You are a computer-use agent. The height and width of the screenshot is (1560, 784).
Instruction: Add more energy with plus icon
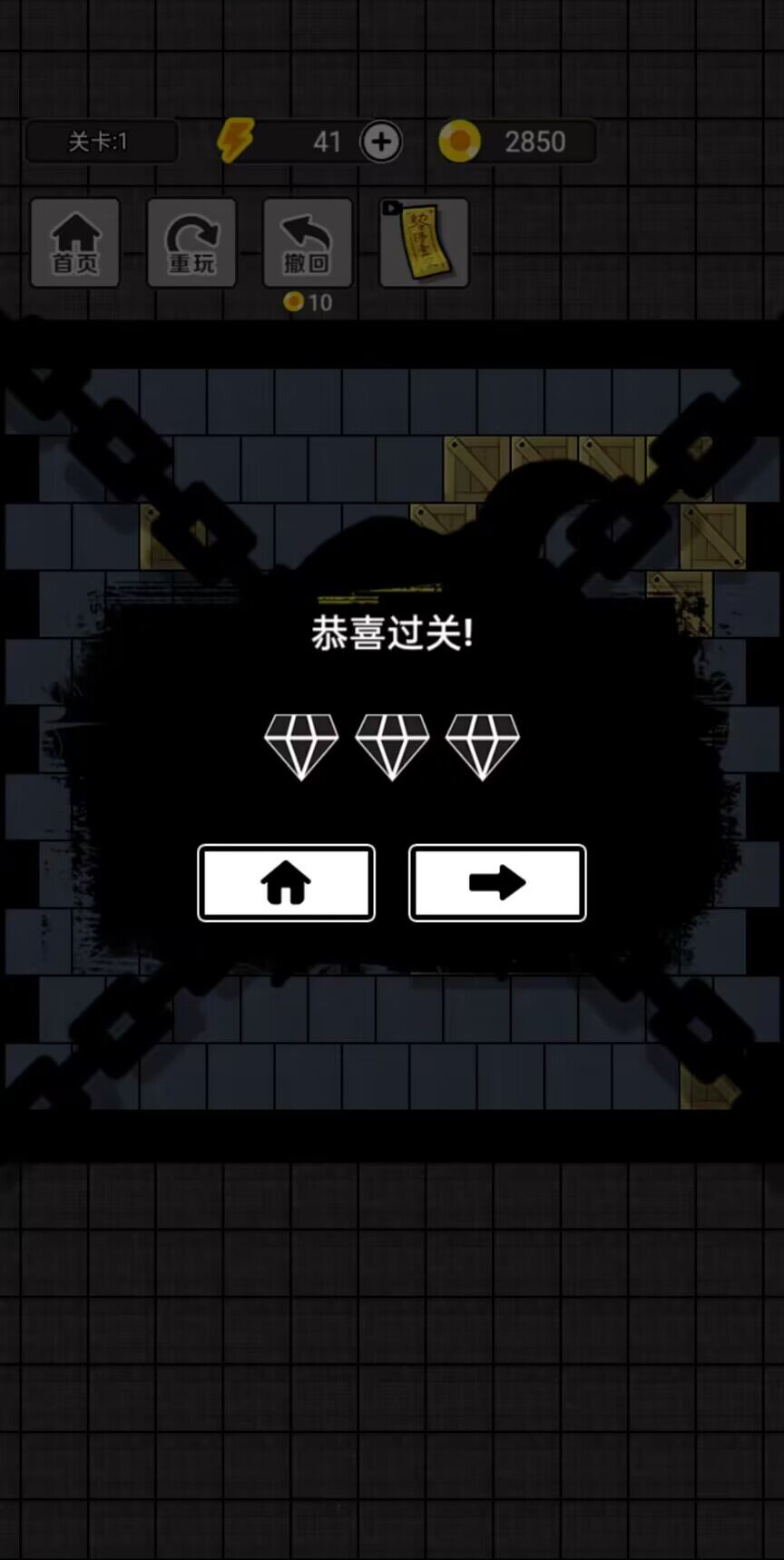[381, 142]
